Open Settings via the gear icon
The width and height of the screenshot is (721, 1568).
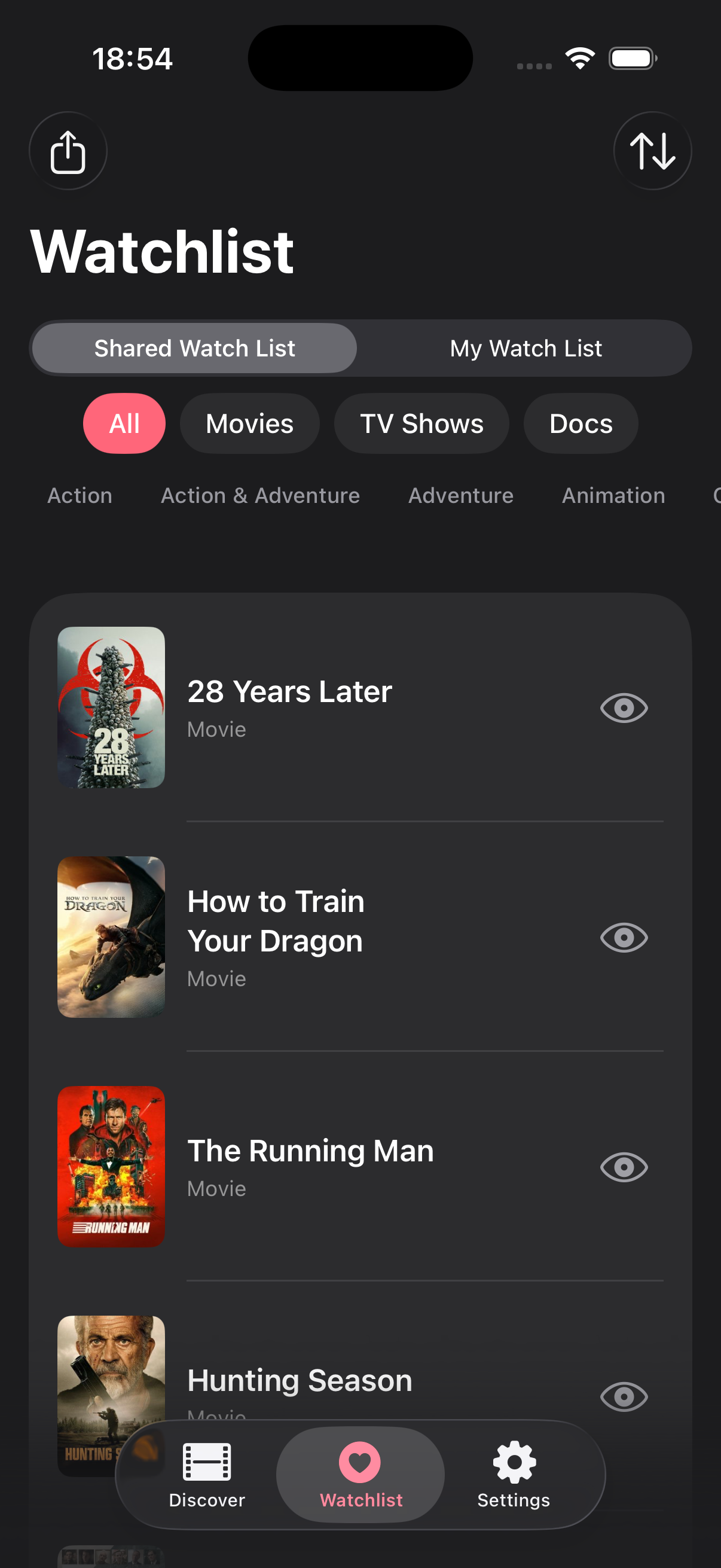coord(513,1460)
